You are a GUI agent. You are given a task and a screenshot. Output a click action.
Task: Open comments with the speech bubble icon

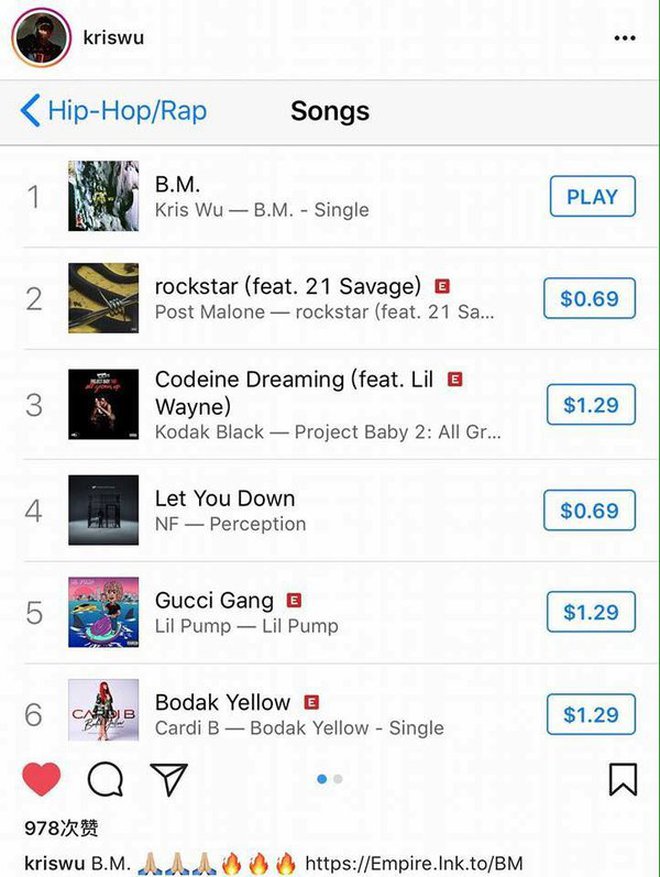(105, 779)
